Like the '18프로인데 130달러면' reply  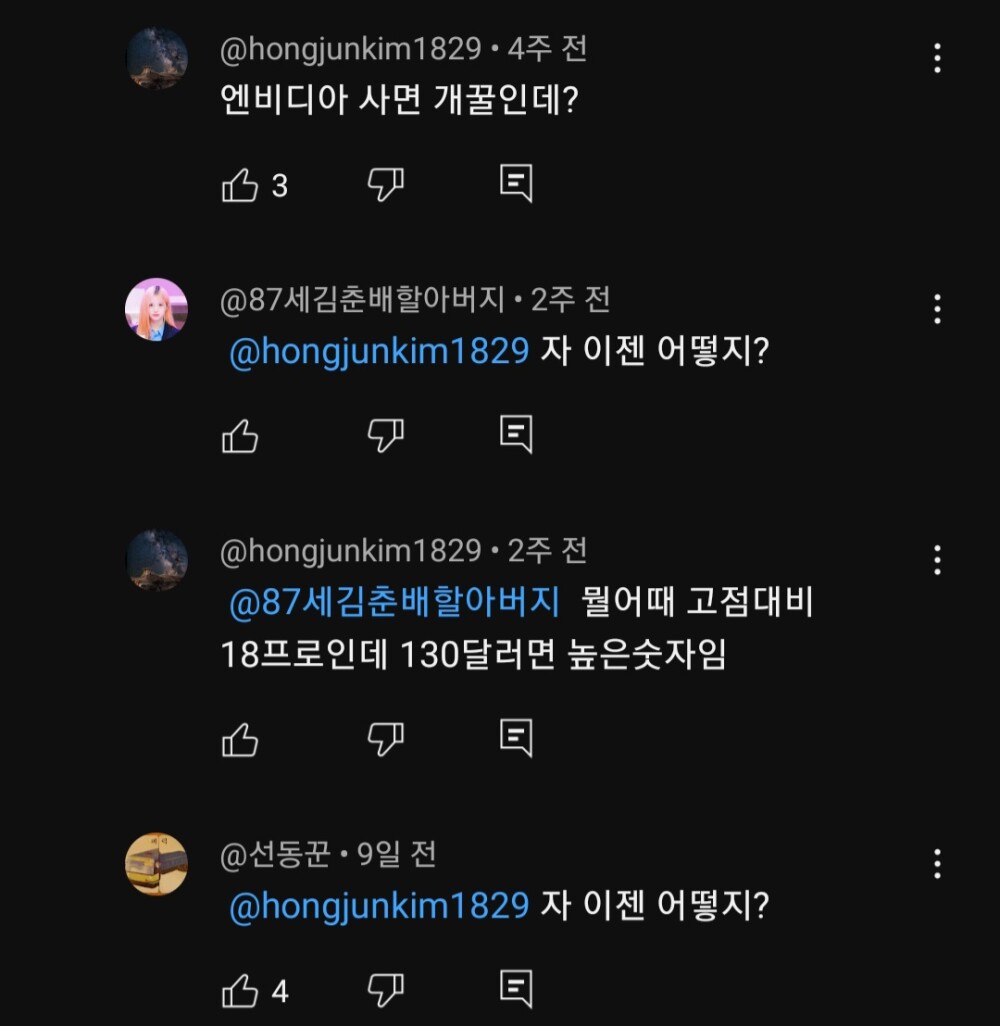[240, 739]
